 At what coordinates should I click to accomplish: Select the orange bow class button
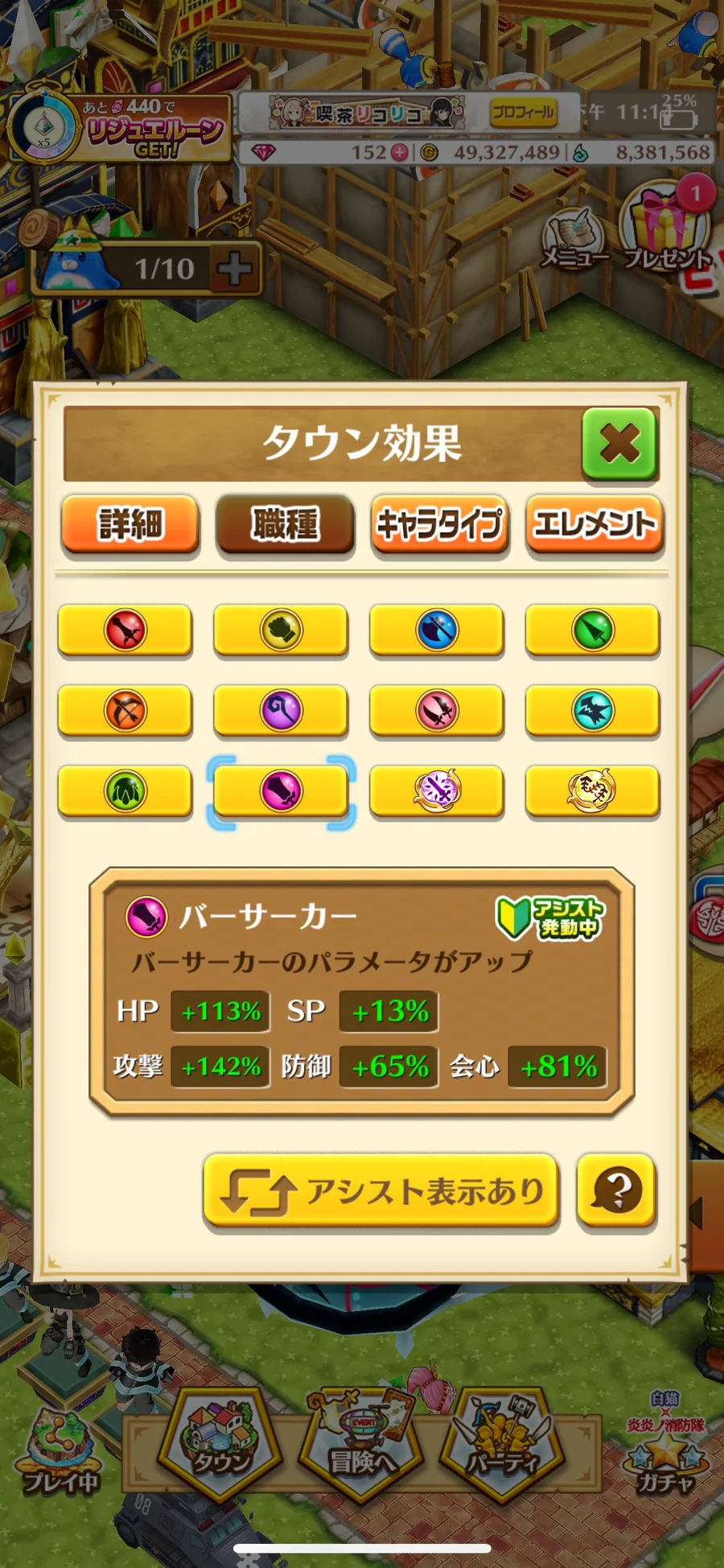coord(125,711)
